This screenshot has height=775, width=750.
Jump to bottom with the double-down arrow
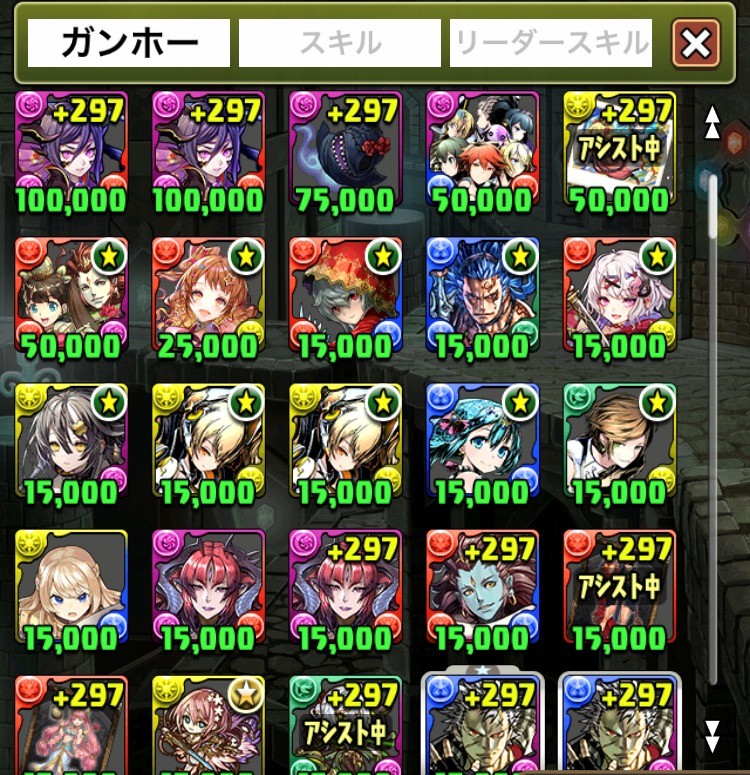point(712,735)
